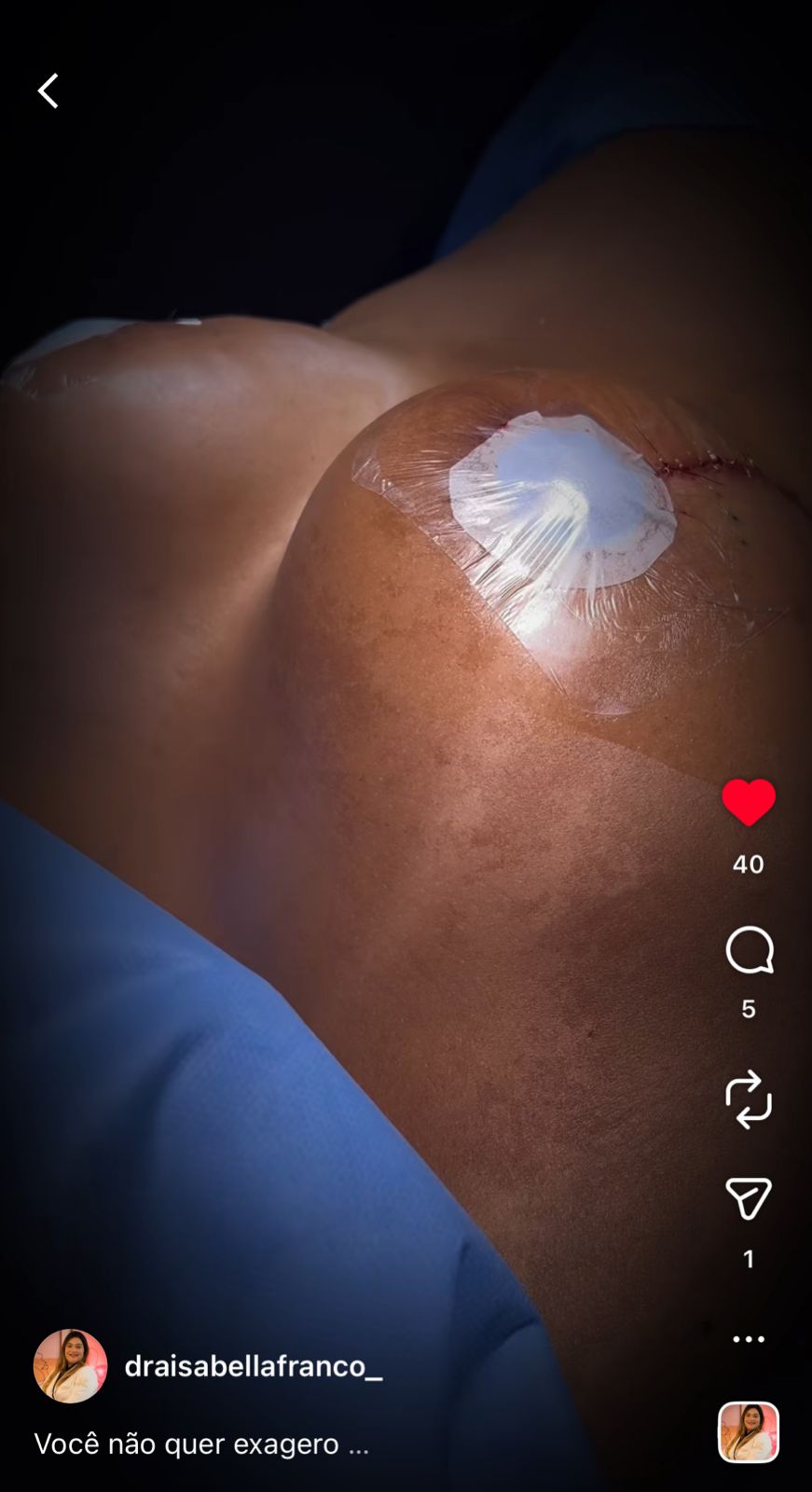Unlike the reel via the red heart
This screenshot has height=1492, width=812.
748,803
